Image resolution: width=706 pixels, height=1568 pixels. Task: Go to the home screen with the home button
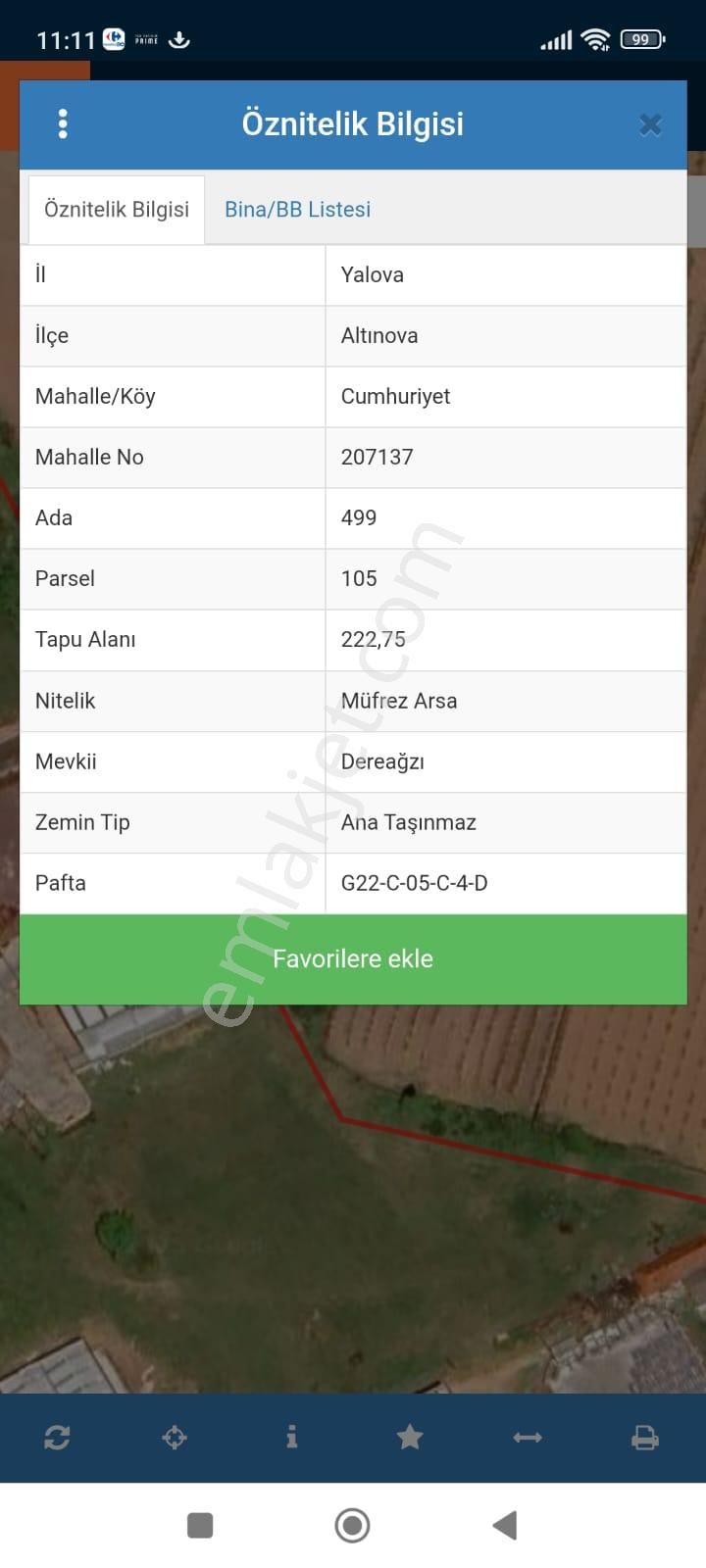pos(352,1525)
